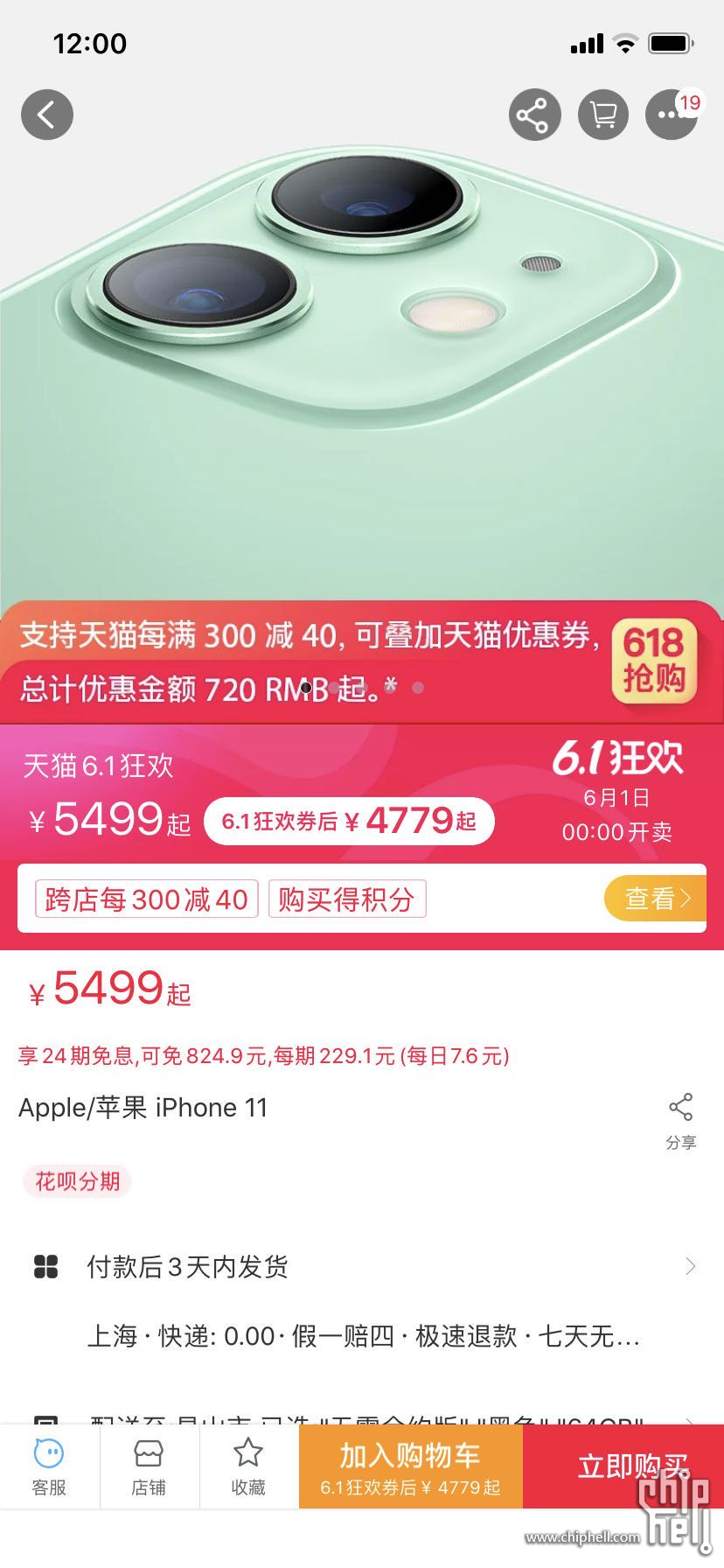Open the 付款后3天内发货 delivery row
This screenshot has width=724, height=1568.
pos(362,1266)
